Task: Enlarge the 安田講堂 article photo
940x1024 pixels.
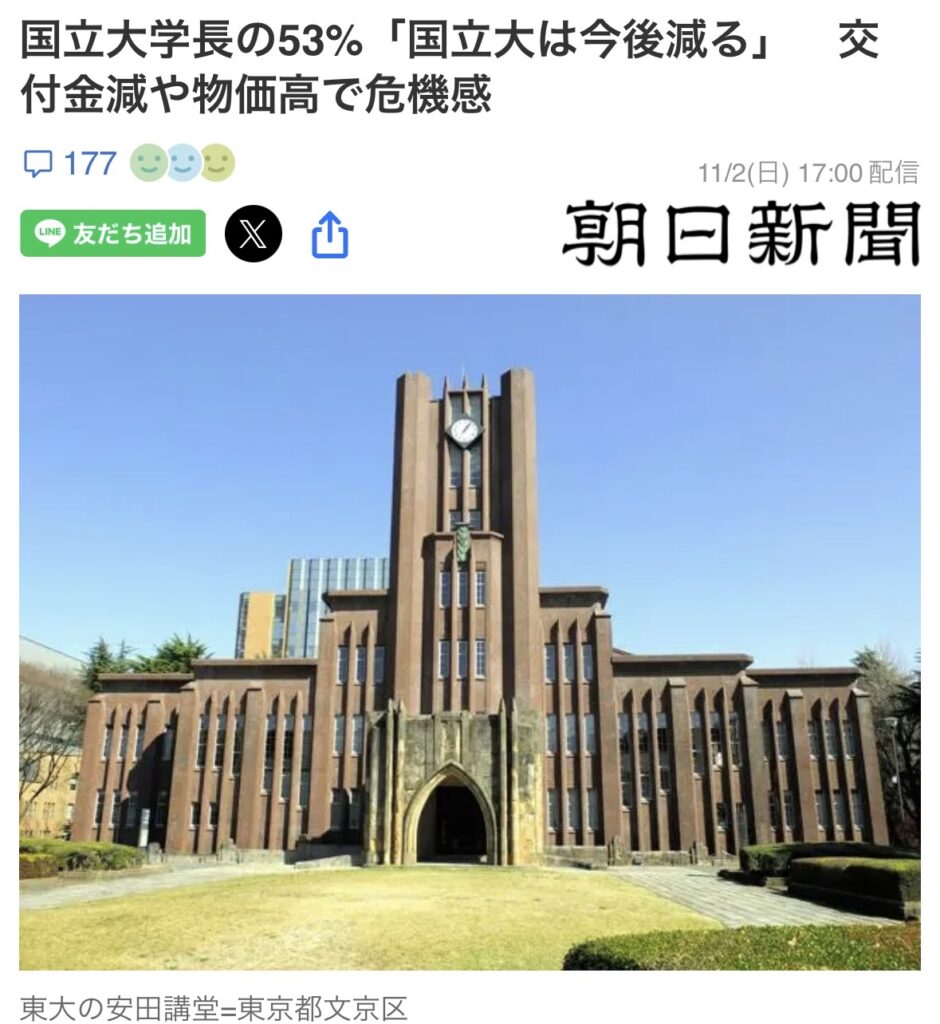Action: click(469, 631)
